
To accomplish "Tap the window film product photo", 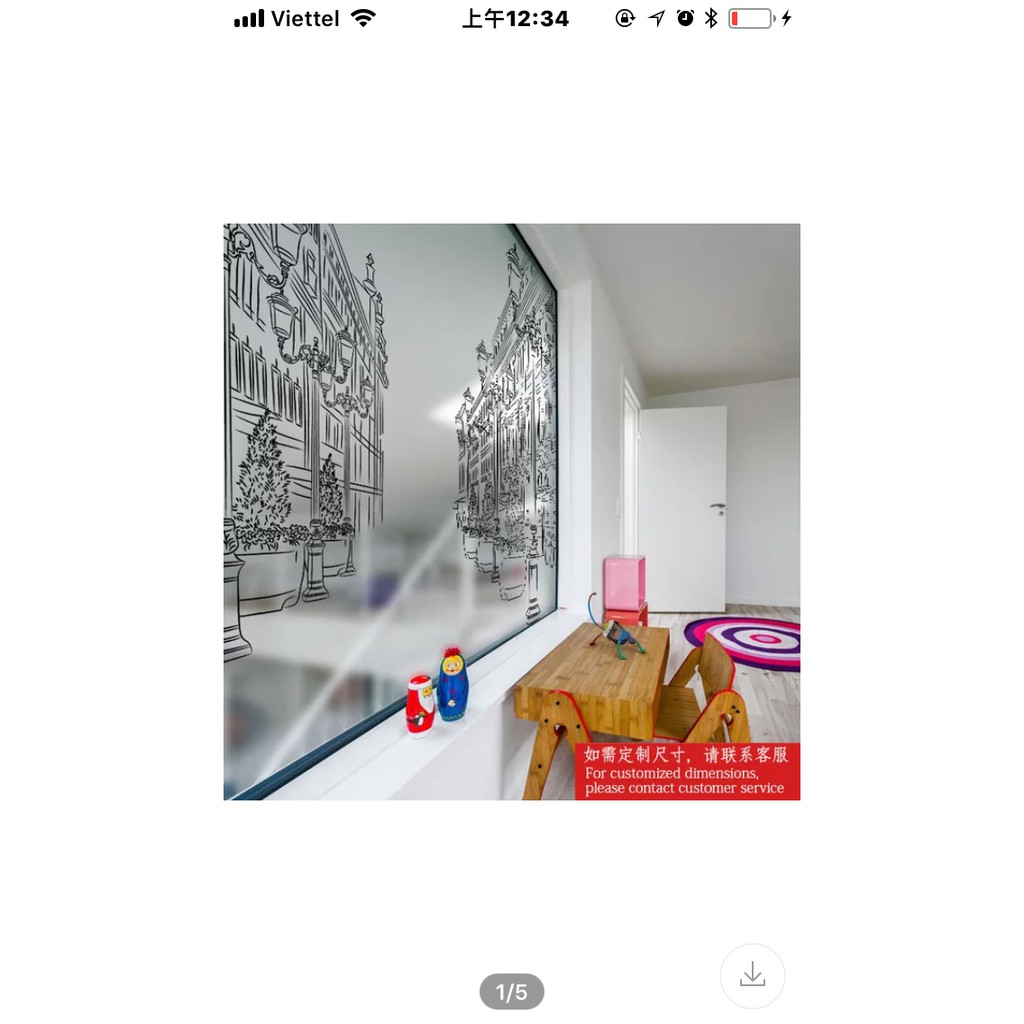I will coord(511,511).
